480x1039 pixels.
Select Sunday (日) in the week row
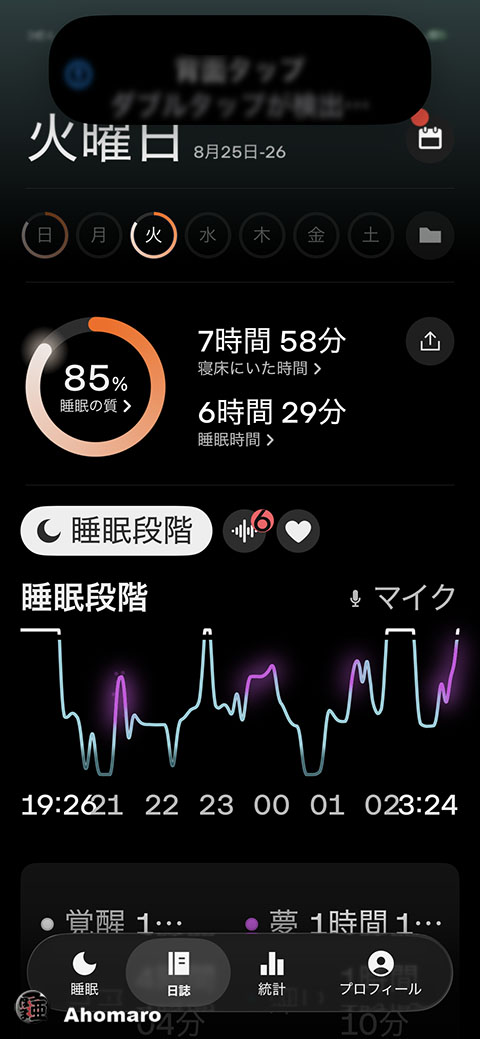[45, 235]
